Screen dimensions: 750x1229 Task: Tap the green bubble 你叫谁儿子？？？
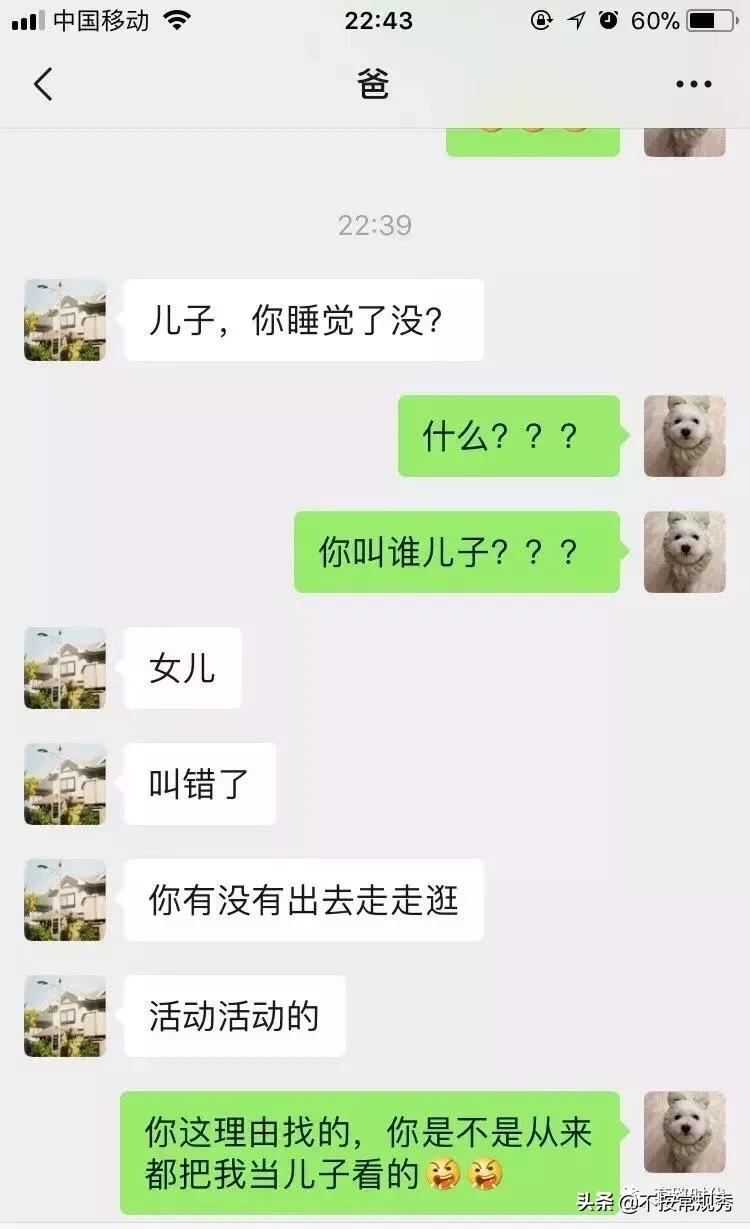point(458,552)
